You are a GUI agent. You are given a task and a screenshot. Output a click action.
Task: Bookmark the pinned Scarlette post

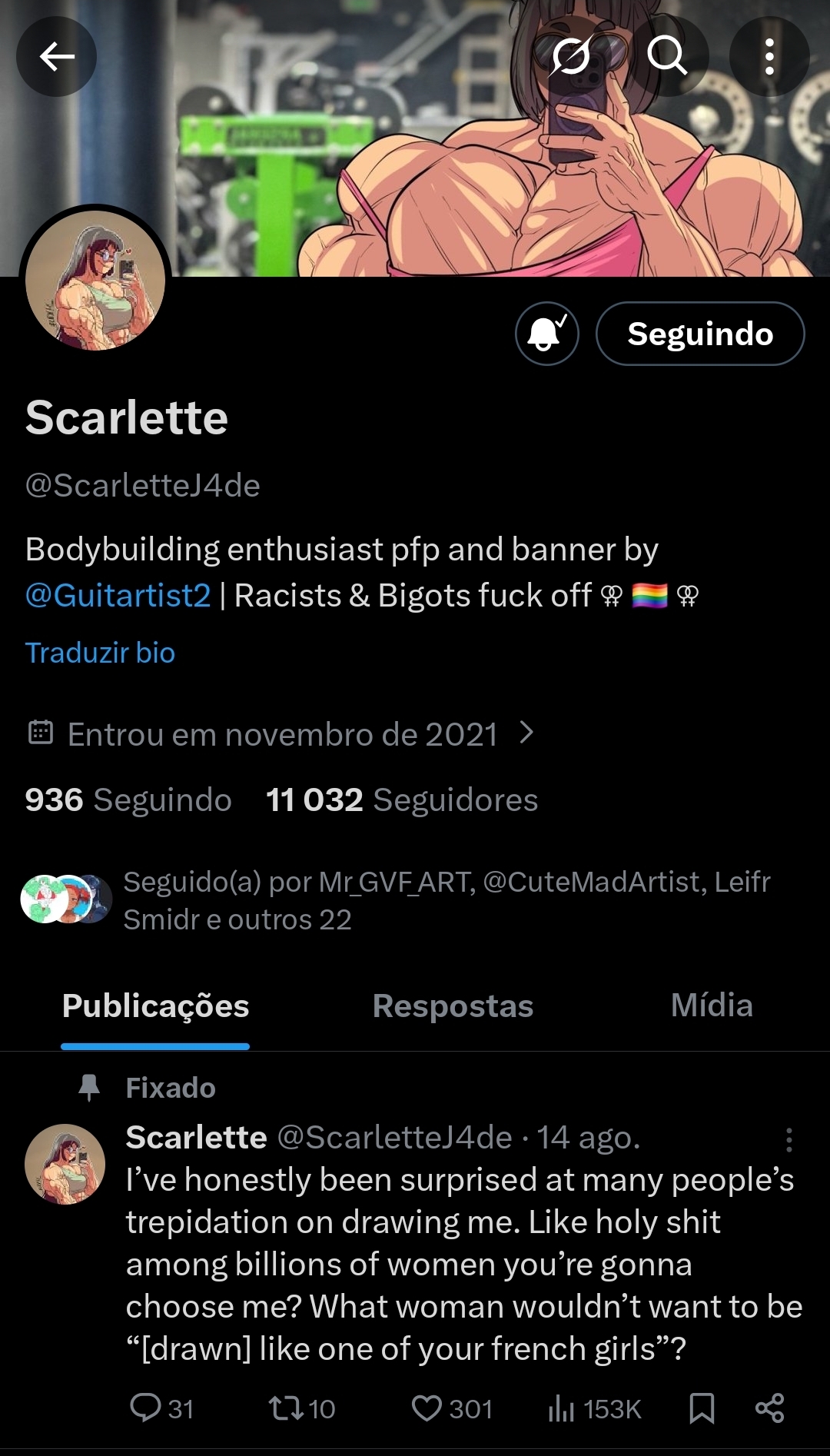pos(702,1408)
